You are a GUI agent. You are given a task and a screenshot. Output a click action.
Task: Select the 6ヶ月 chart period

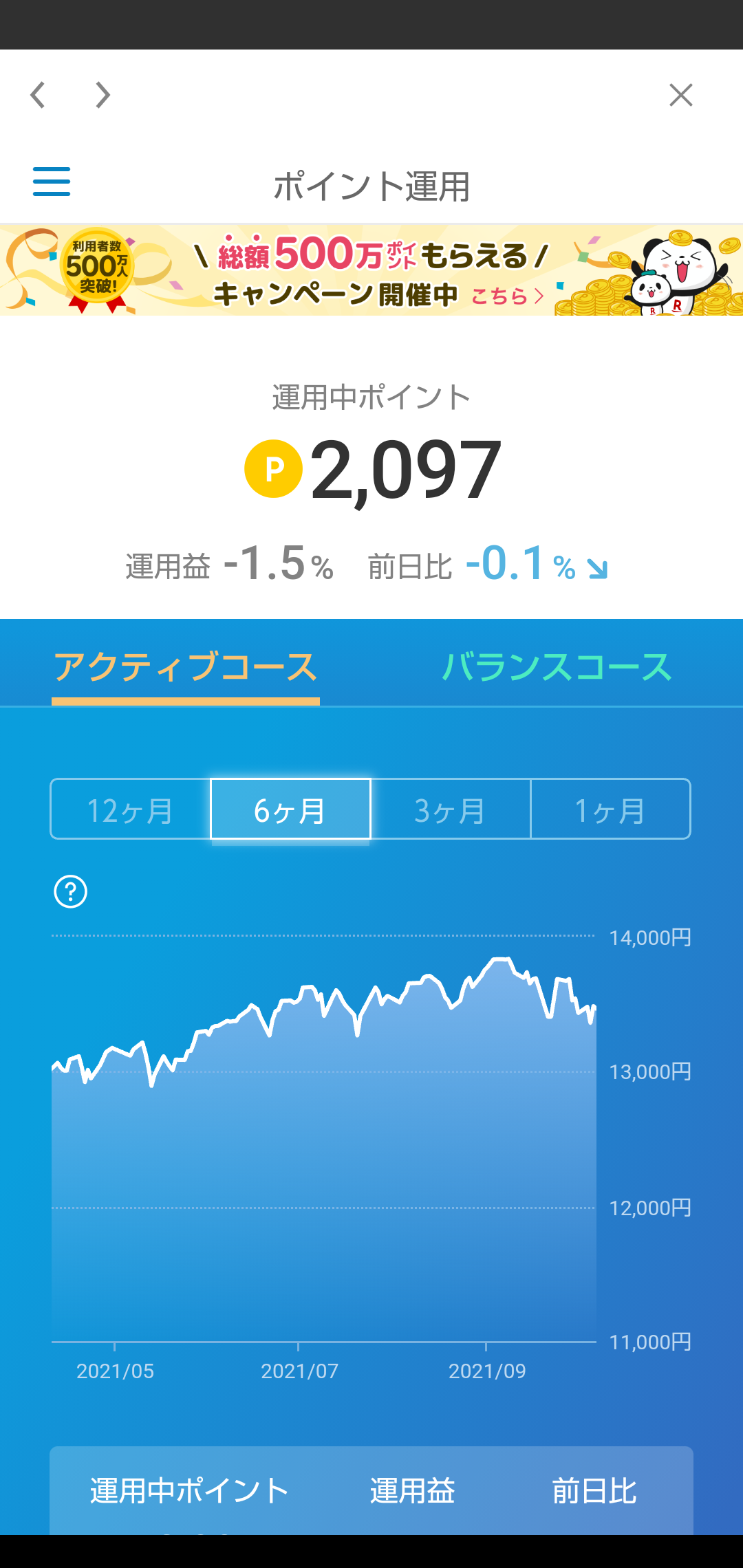290,809
